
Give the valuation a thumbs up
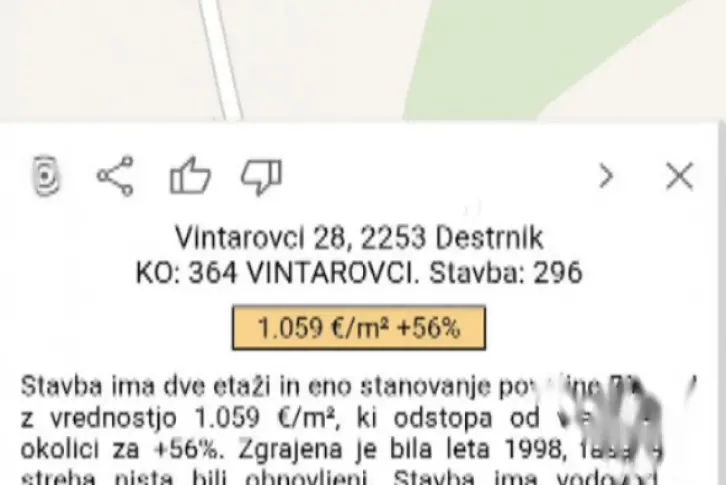189,176
